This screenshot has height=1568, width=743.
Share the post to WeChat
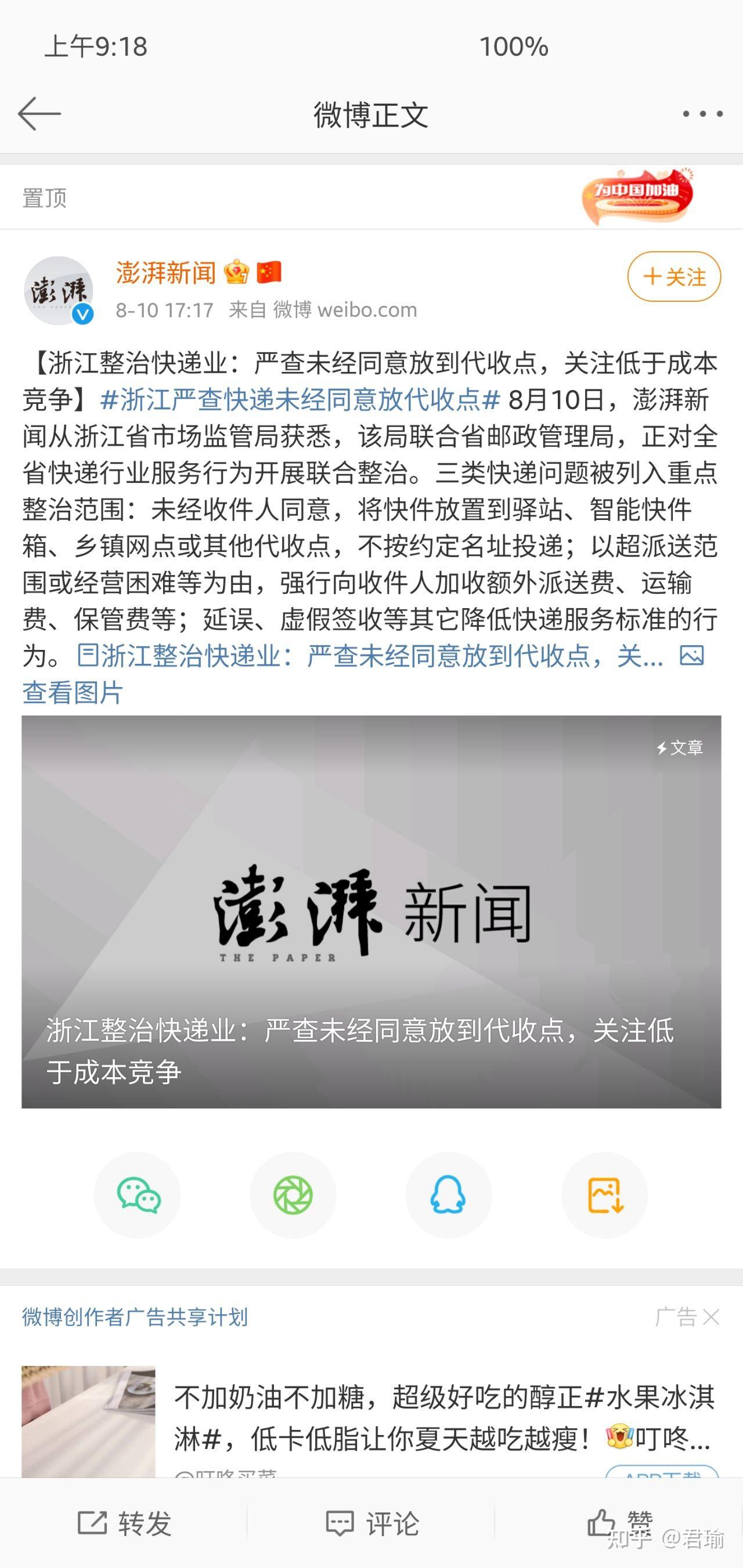138,1194
